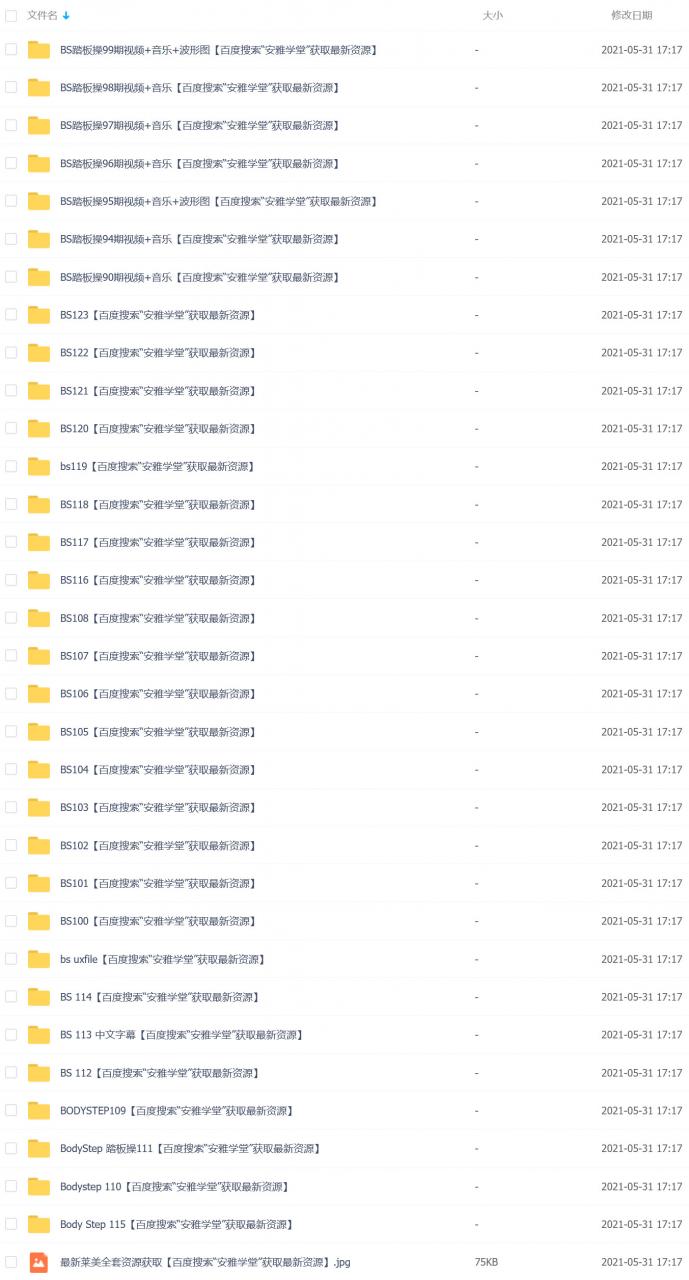Open folder BS116
The width and height of the screenshot is (689, 1280).
[x=157, y=580]
